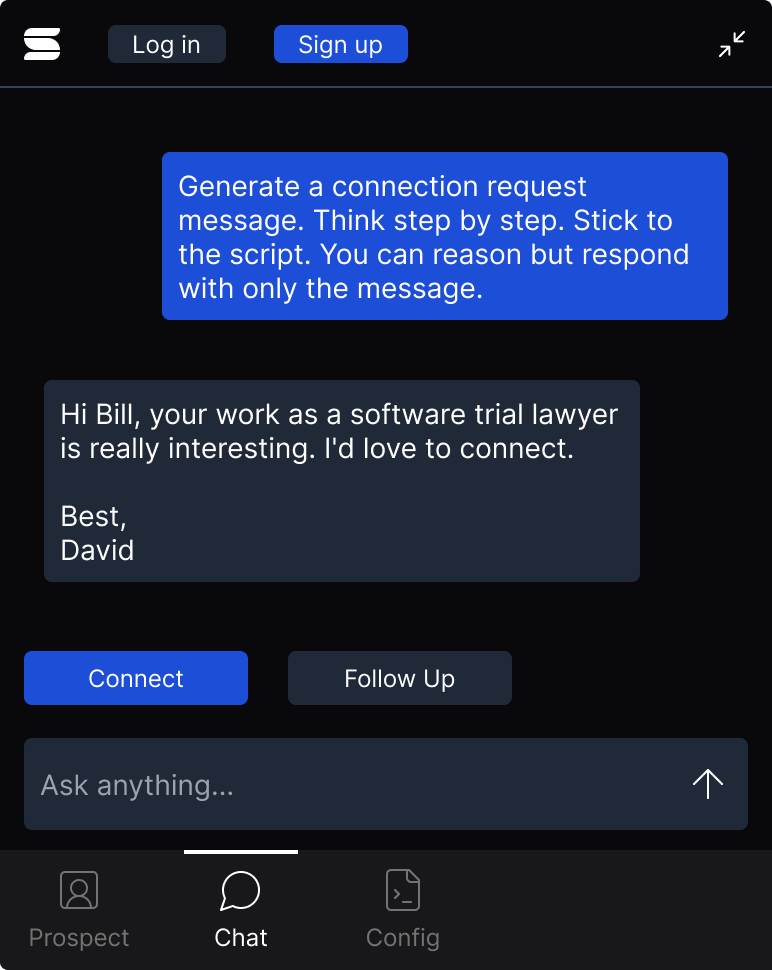Click the Ask anything input field
Image resolution: width=772 pixels, height=970 pixels.
300,784
